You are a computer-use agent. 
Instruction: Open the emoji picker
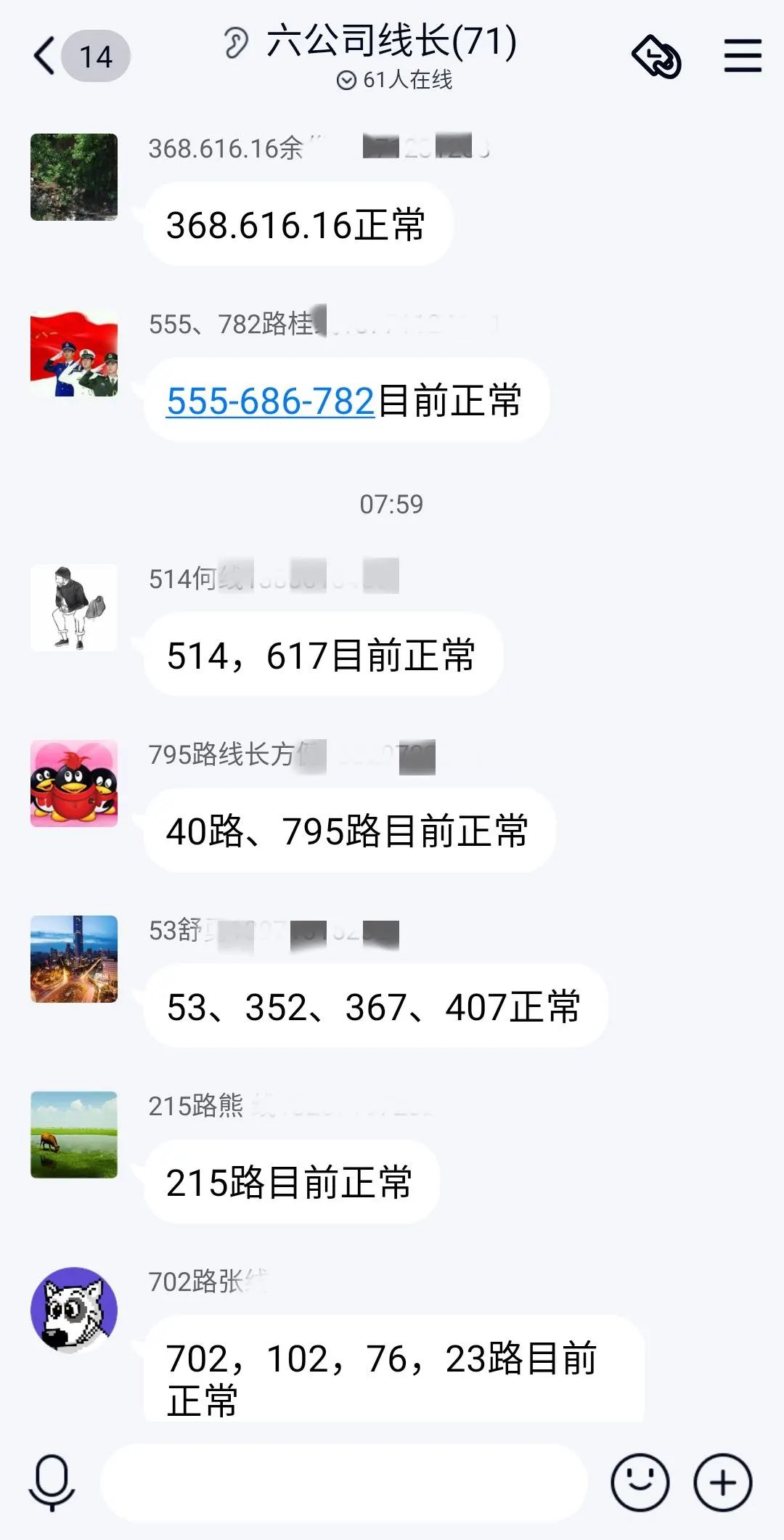click(x=640, y=1483)
